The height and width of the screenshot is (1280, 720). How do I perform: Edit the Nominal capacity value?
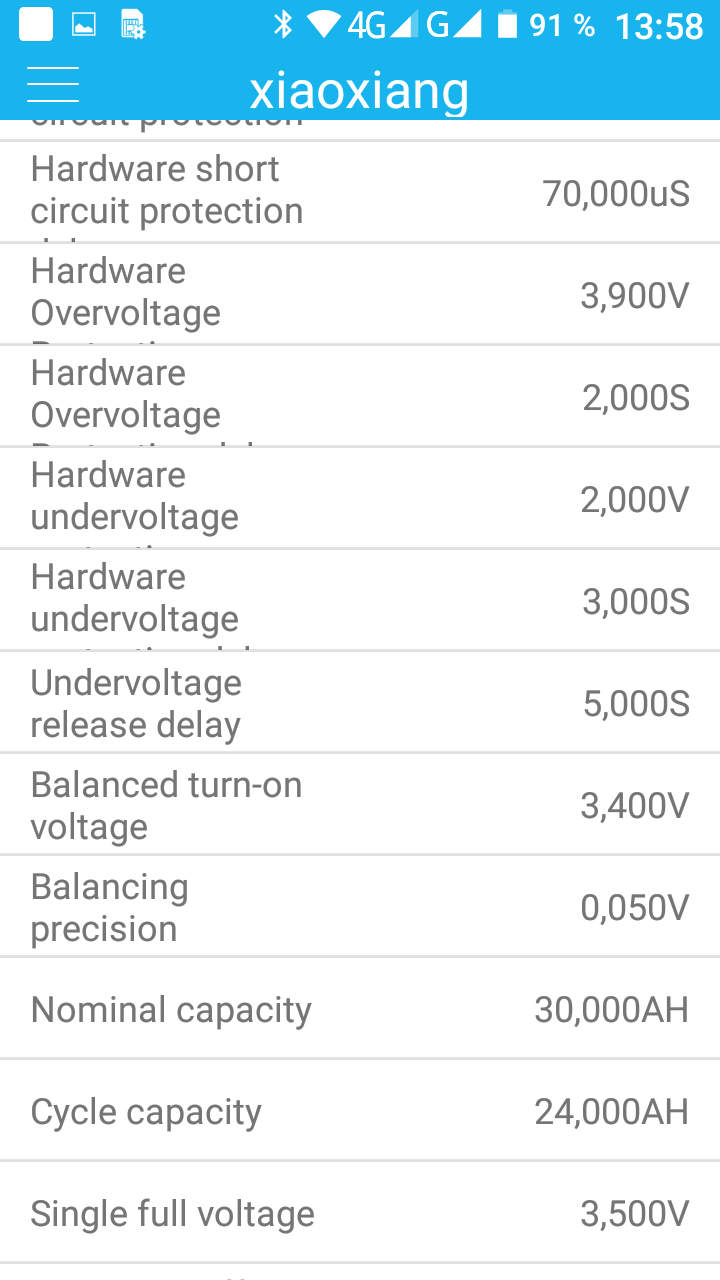tap(360, 1009)
